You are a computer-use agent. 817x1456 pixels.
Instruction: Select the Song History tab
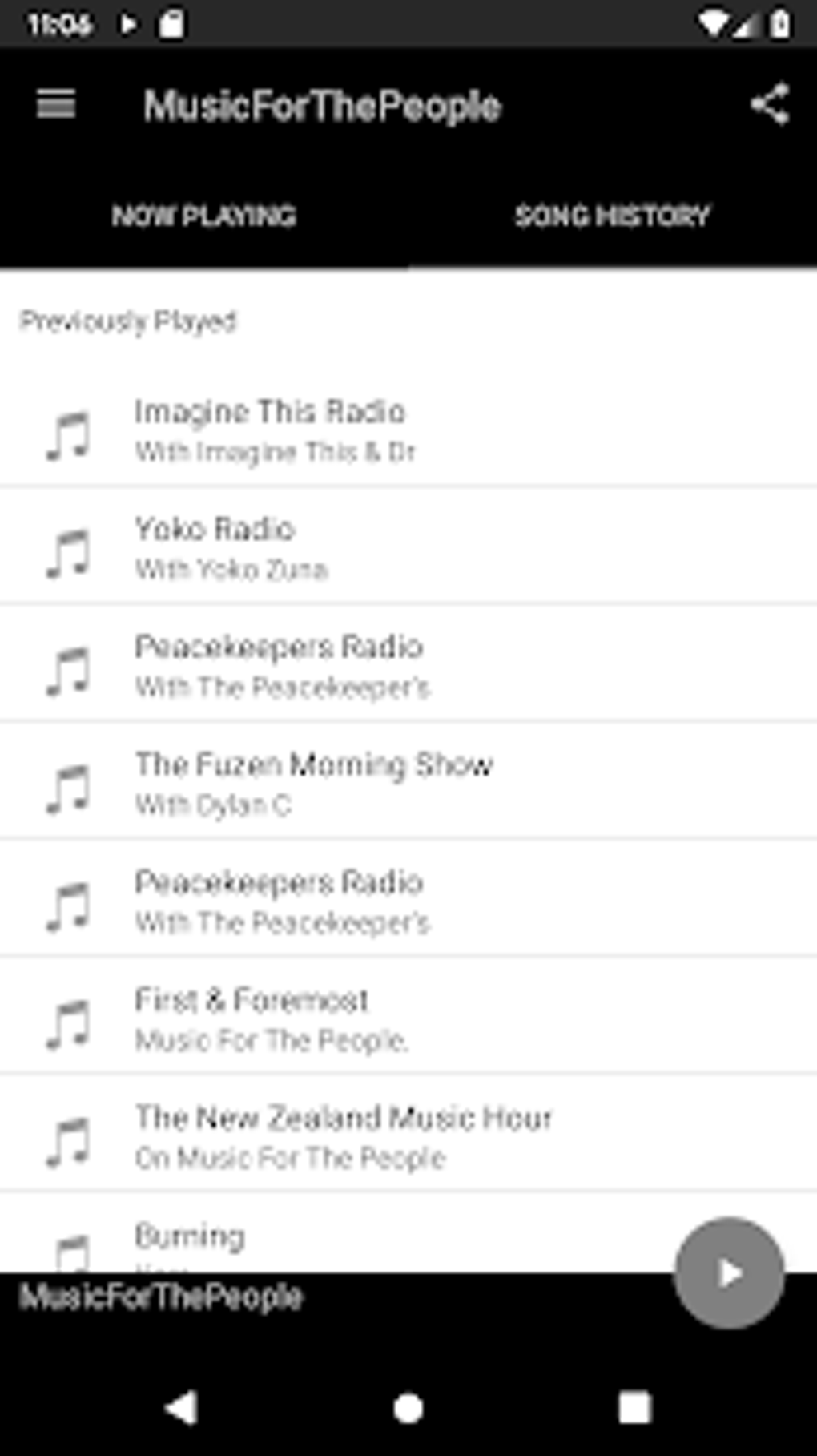[x=613, y=216]
